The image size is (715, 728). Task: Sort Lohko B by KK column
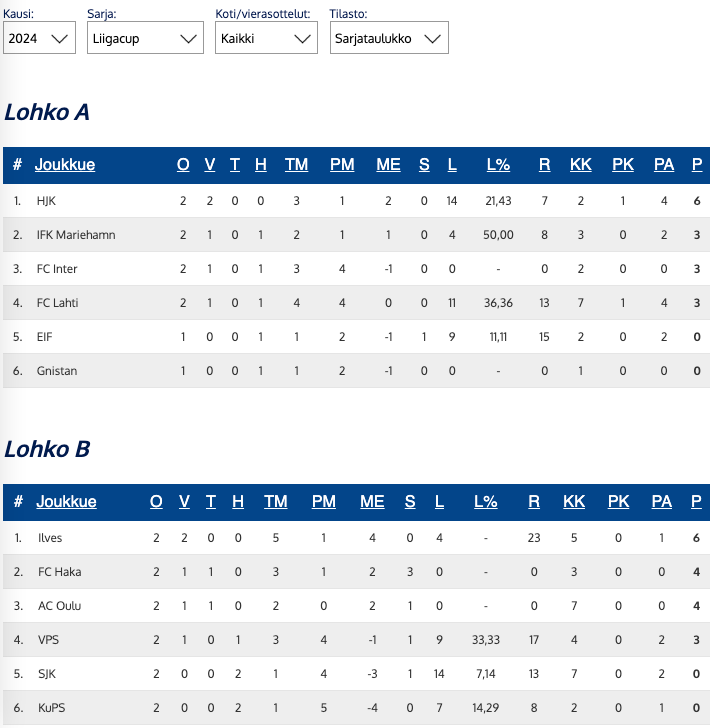tap(574, 502)
